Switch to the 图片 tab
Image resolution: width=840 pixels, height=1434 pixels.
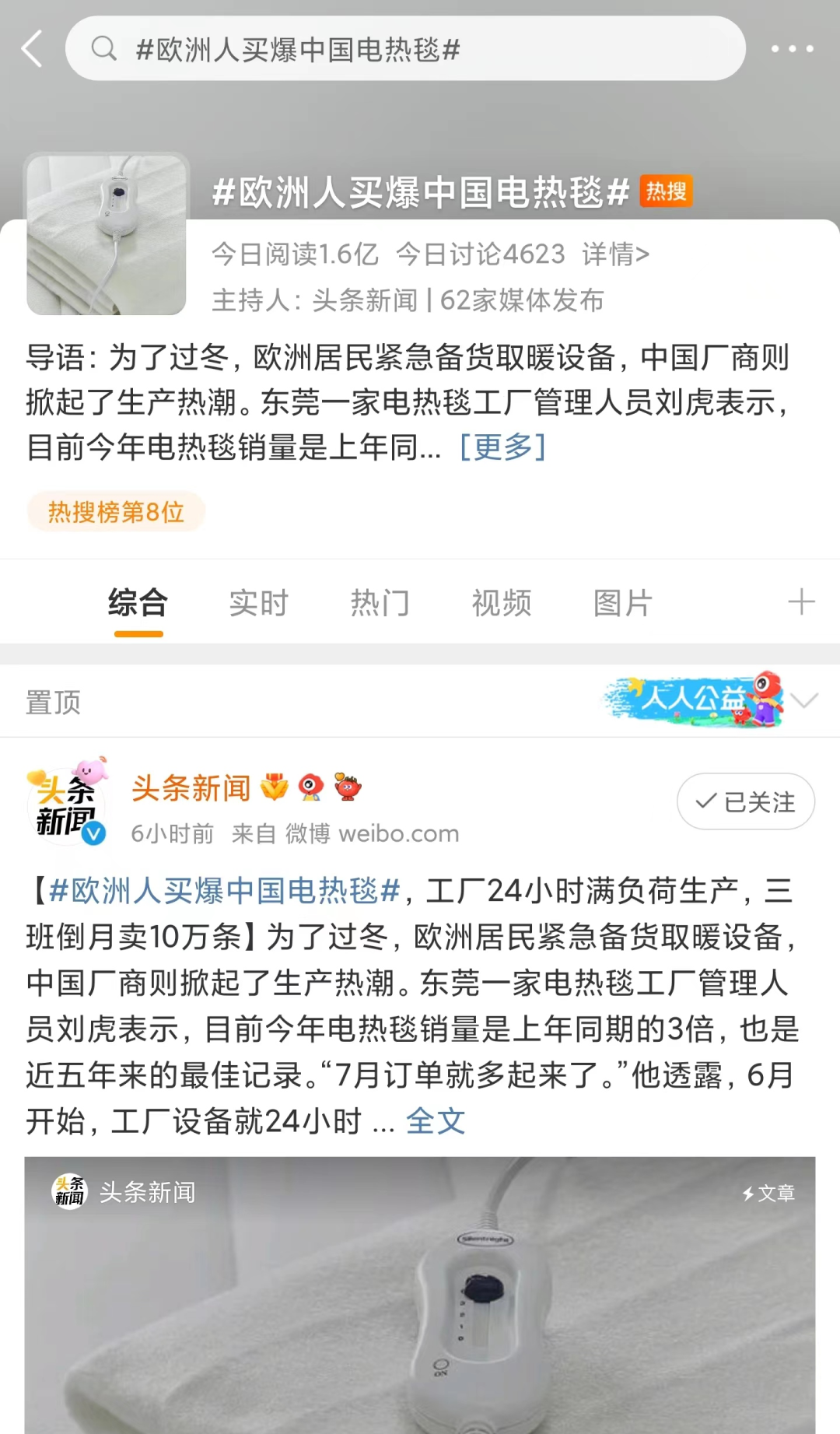[622, 603]
